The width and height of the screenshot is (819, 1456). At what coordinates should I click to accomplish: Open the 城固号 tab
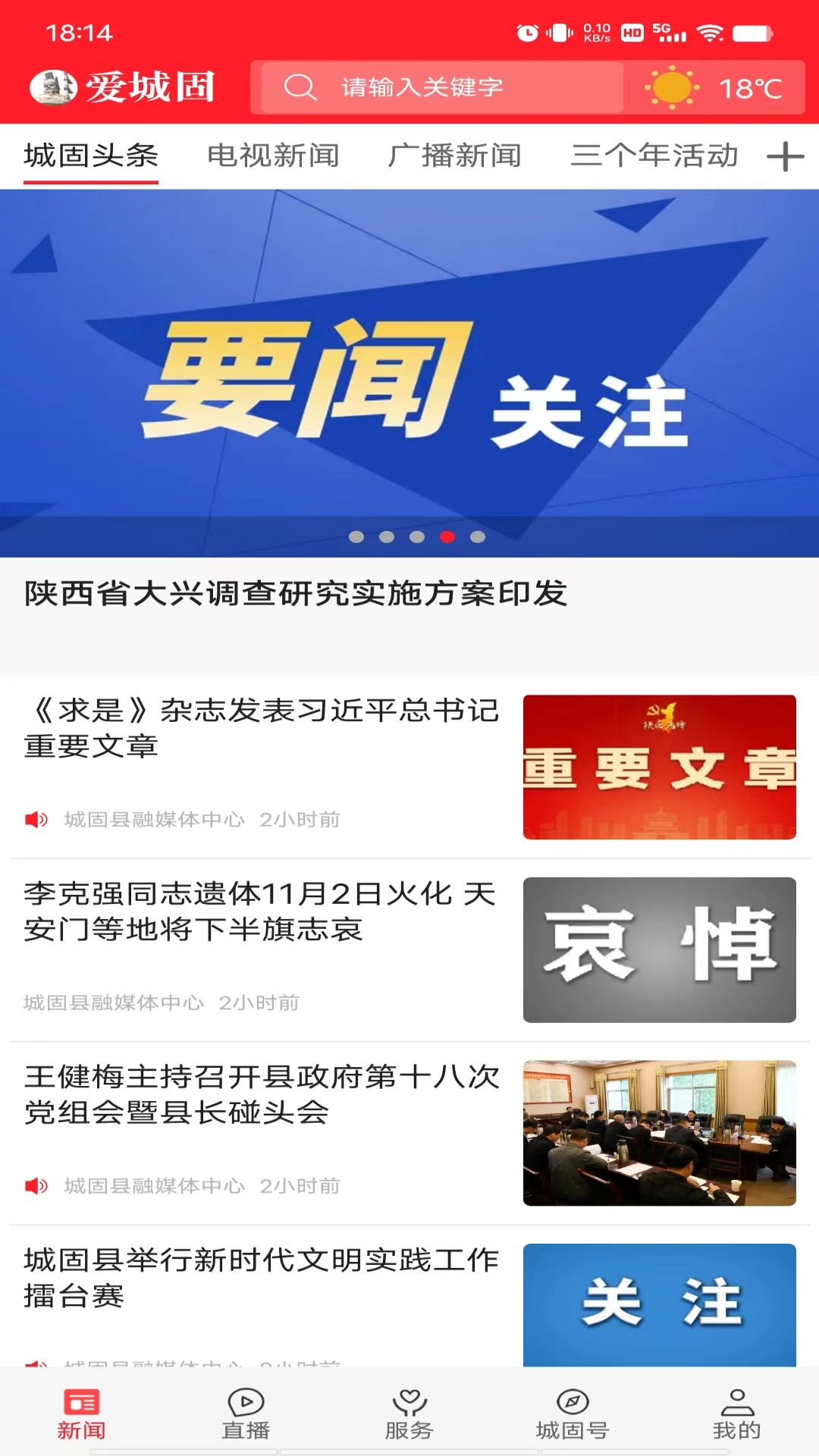[x=573, y=1414]
